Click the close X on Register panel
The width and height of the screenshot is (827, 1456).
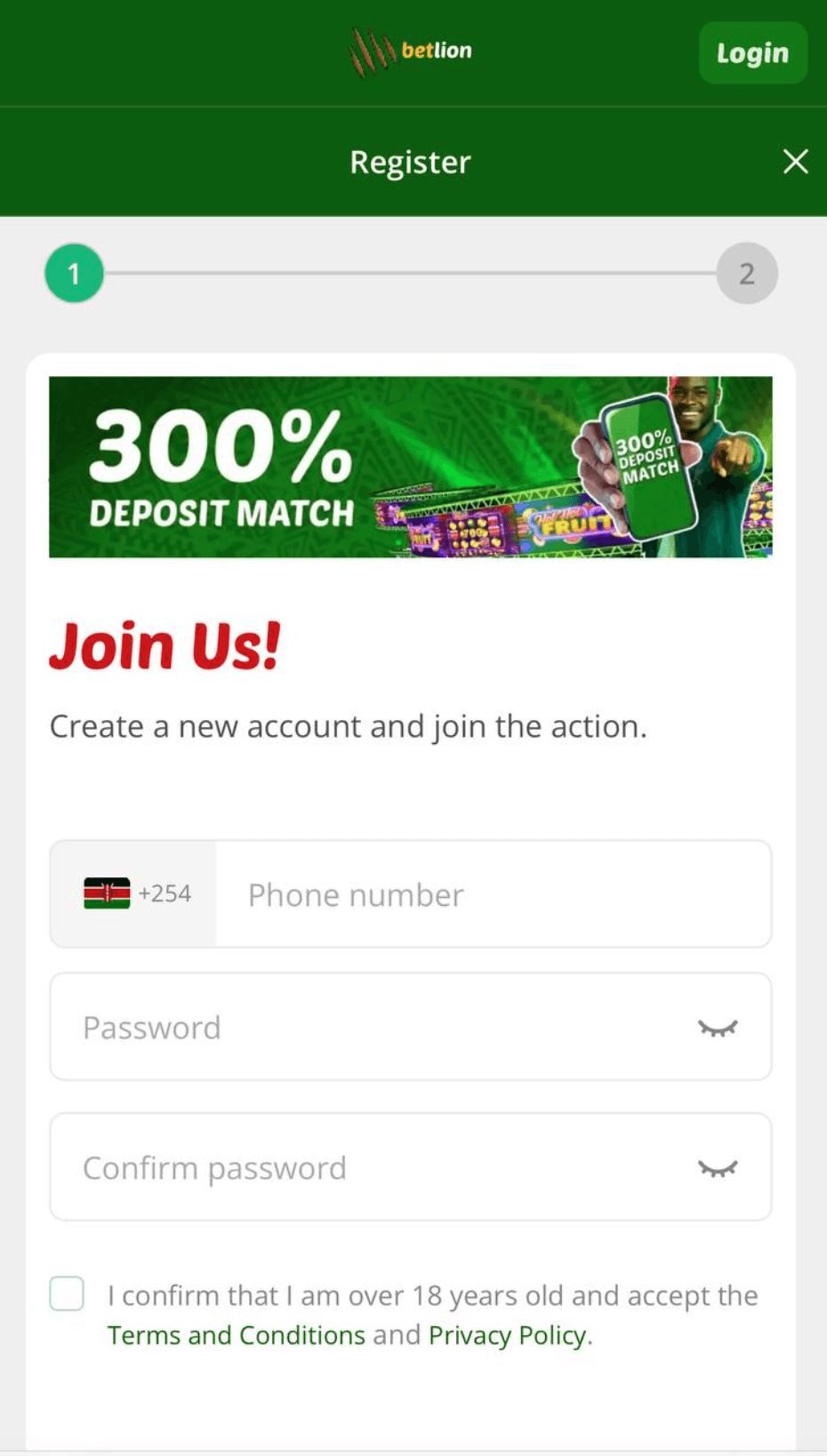[795, 162]
